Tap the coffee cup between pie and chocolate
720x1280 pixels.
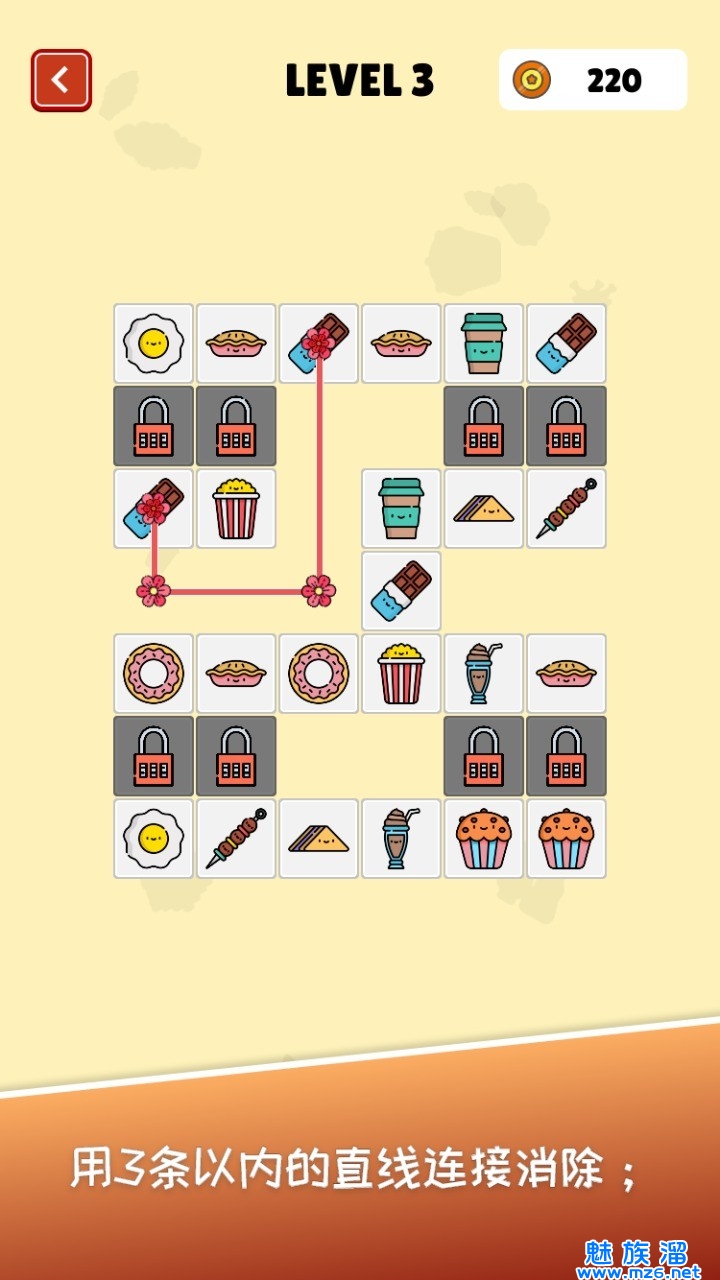(484, 343)
